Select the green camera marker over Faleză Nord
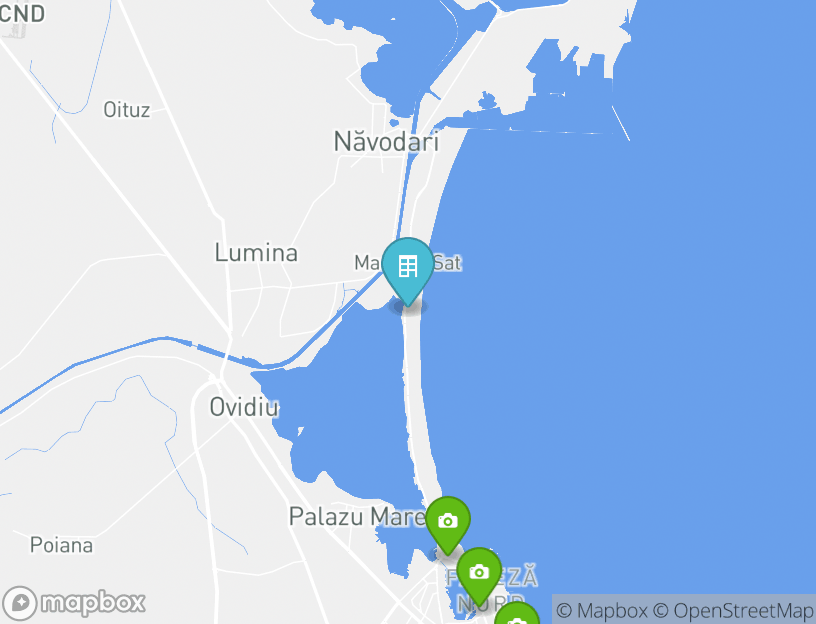This screenshot has height=624, width=816. 479,572
